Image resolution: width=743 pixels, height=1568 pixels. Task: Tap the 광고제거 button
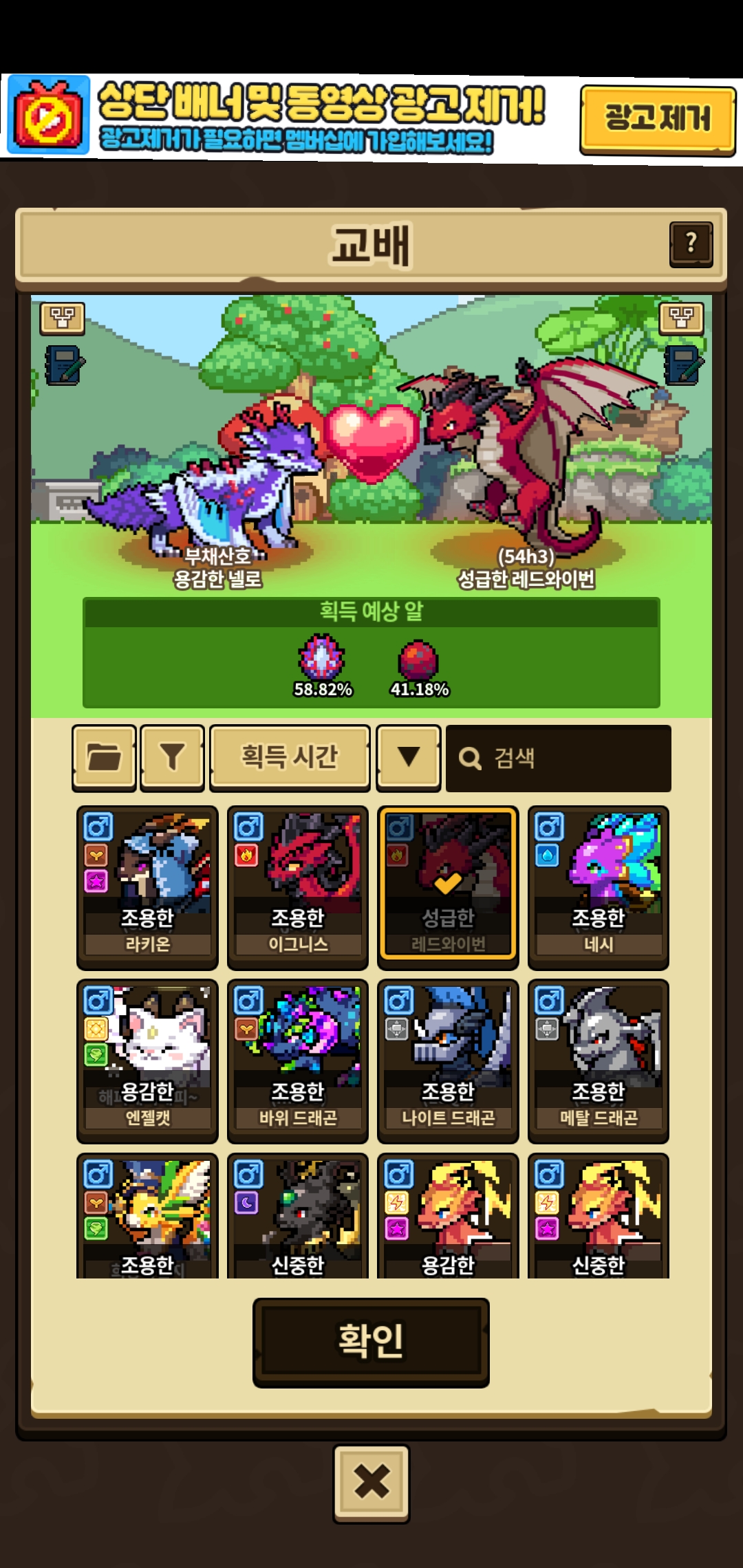click(x=657, y=119)
